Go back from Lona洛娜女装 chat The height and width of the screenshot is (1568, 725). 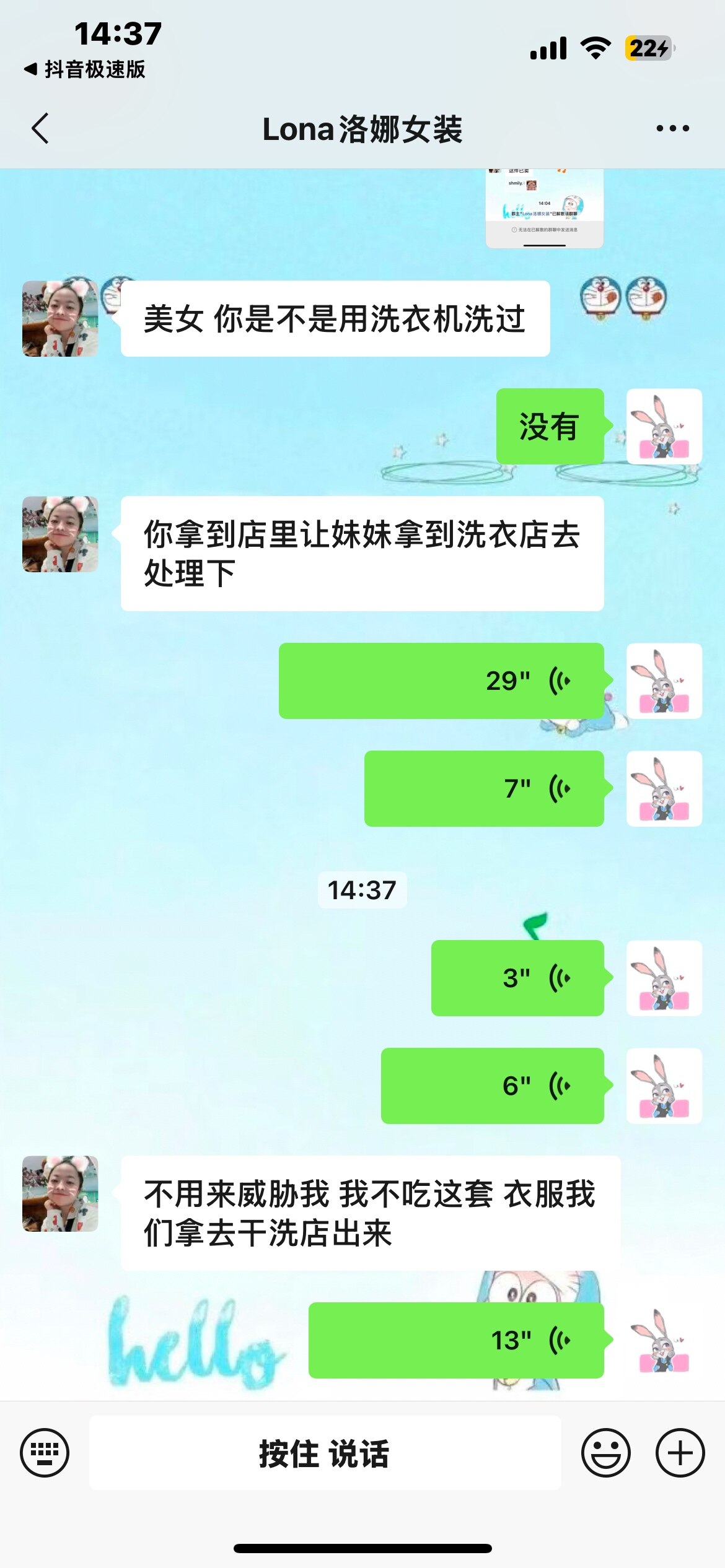pyautogui.click(x=40, y=129)
